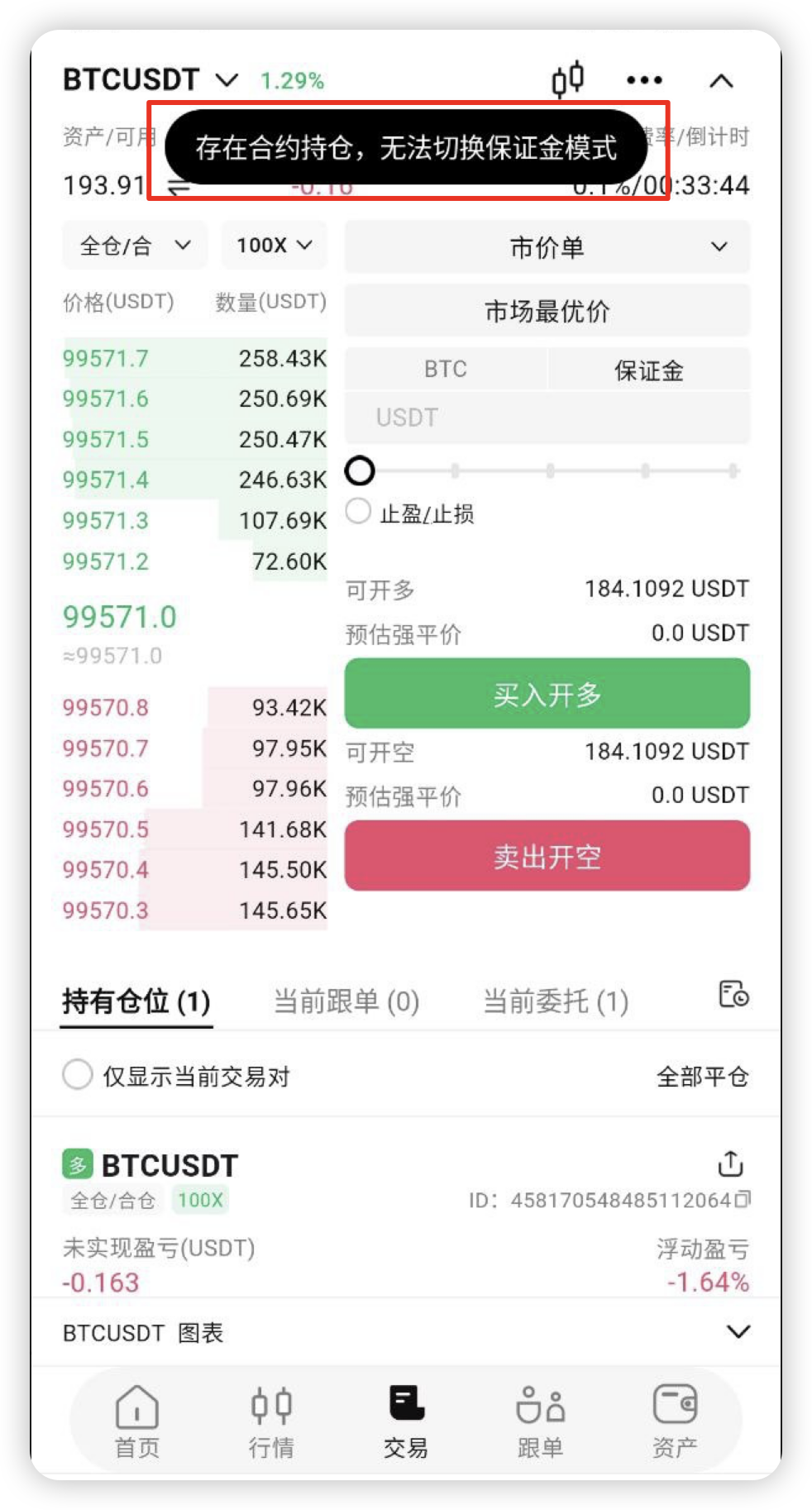Open the 全仓/合 margin mode dropdown
The image size is (812, 1510).
pos(135,246)
